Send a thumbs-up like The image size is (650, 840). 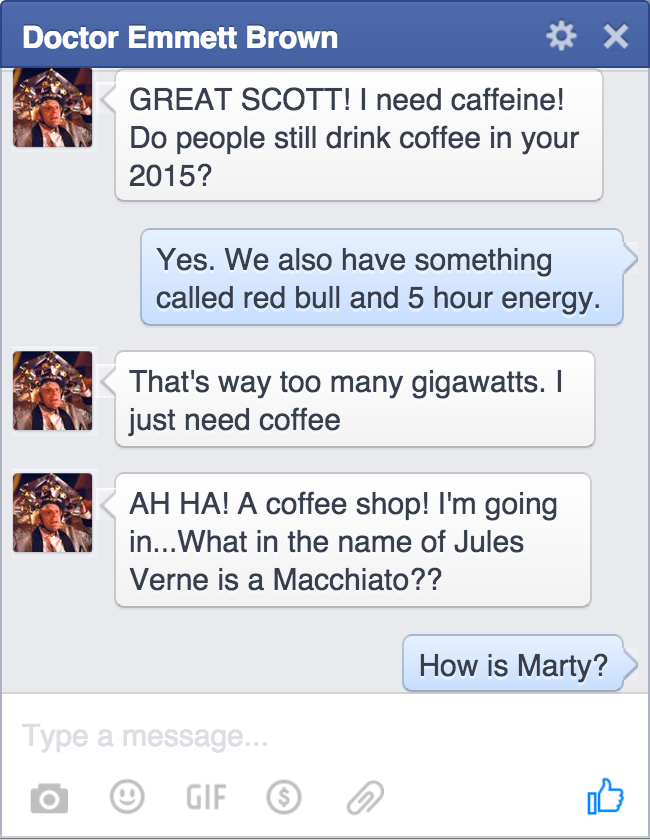(x=606, y=797)
